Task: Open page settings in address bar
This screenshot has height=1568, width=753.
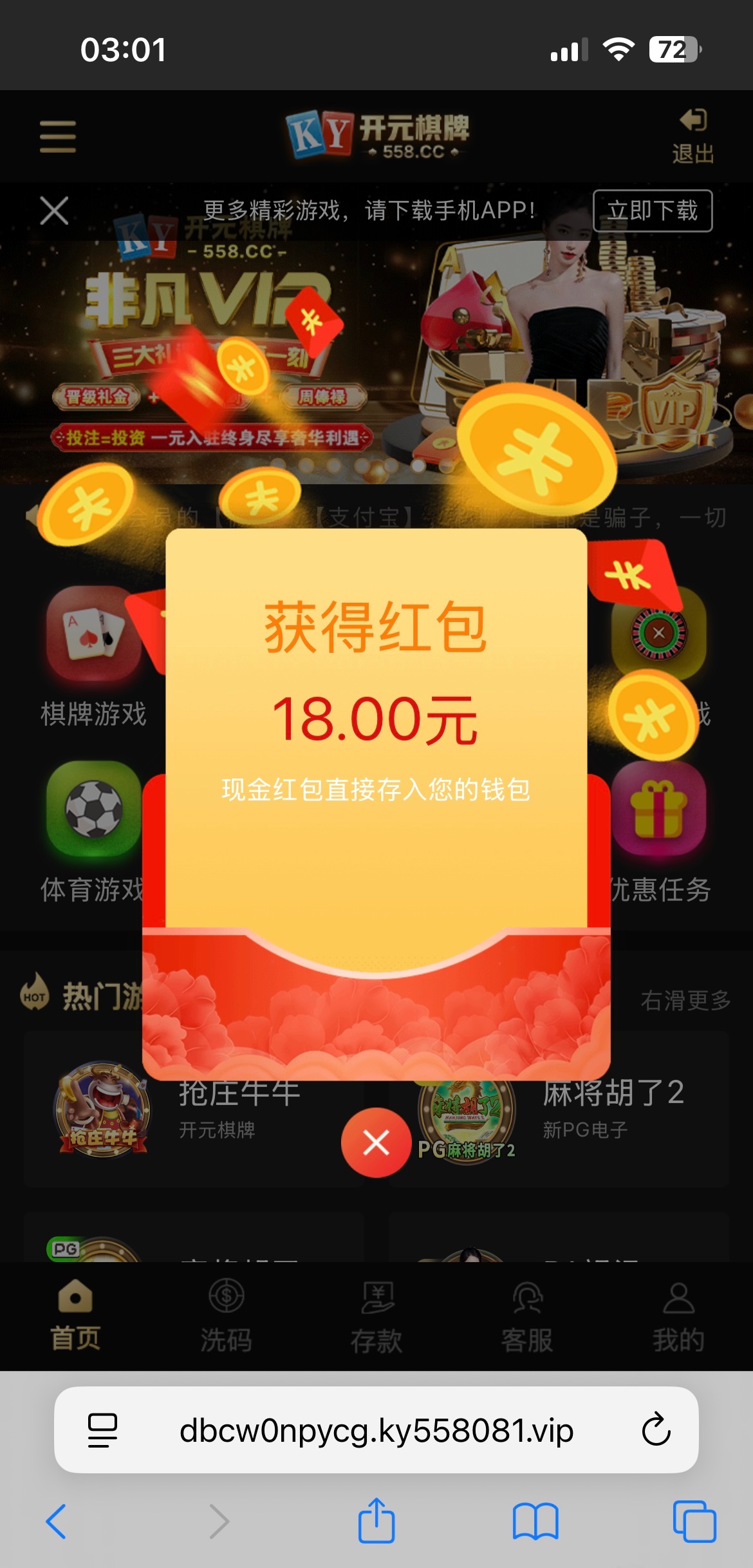Action: pos(102,1430)
